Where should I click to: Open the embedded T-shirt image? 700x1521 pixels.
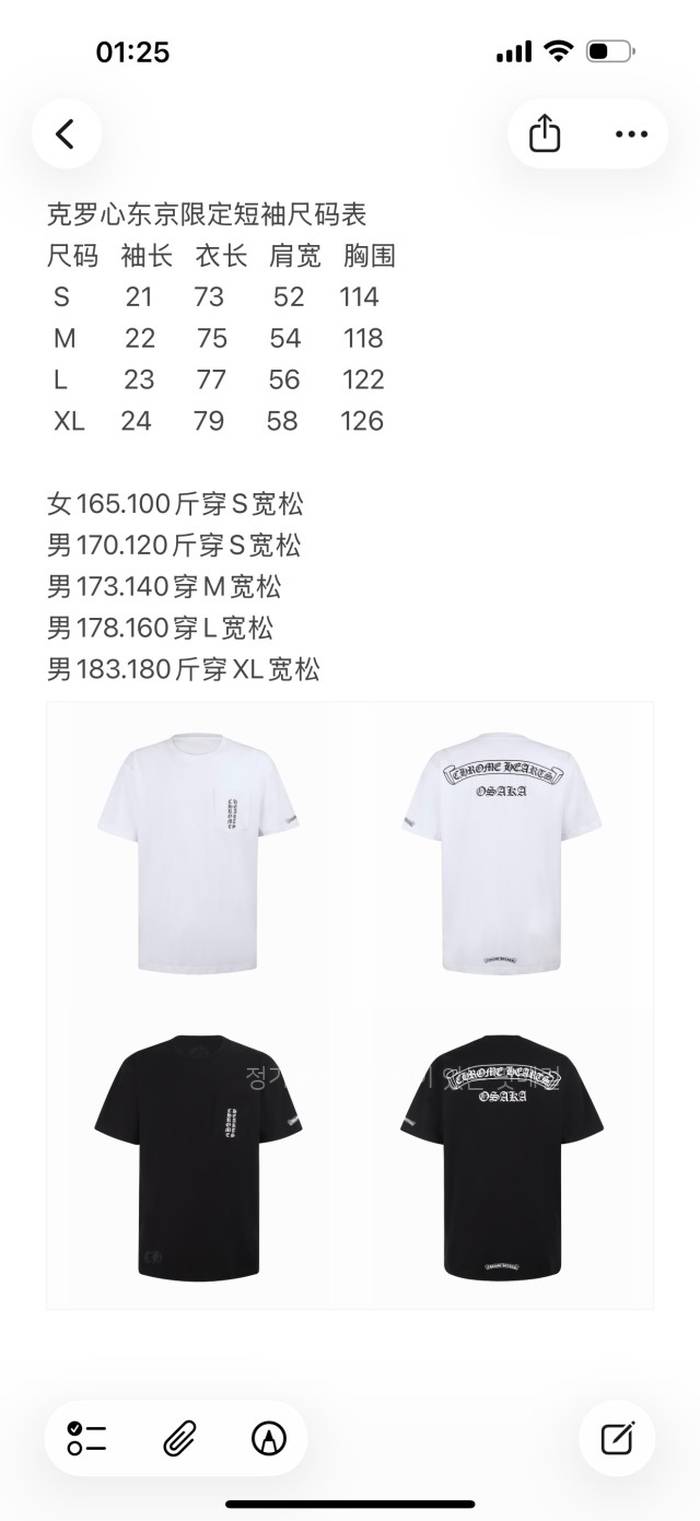point(350,1005)
